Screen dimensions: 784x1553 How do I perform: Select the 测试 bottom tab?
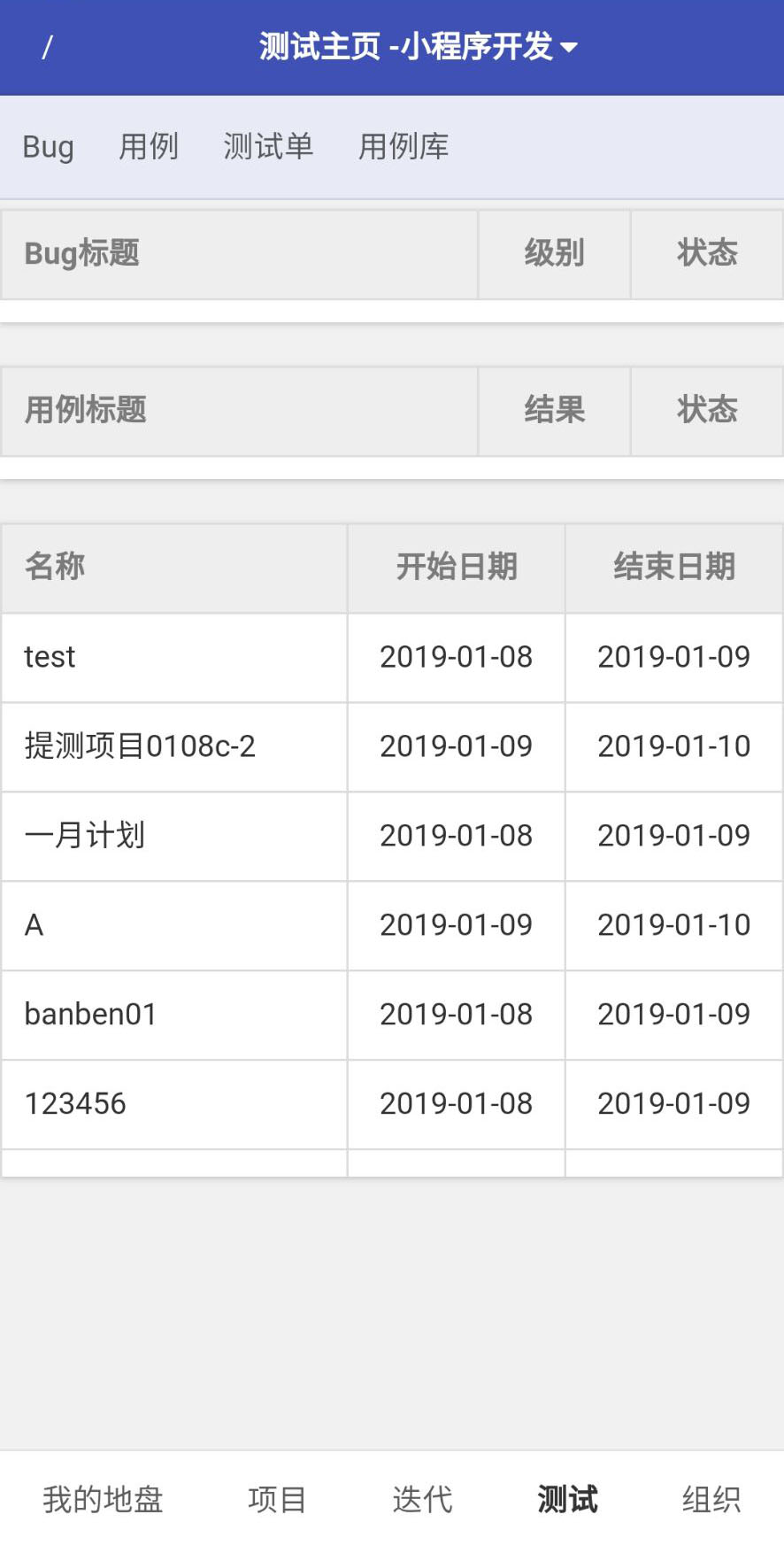(x=567, y=1500)
